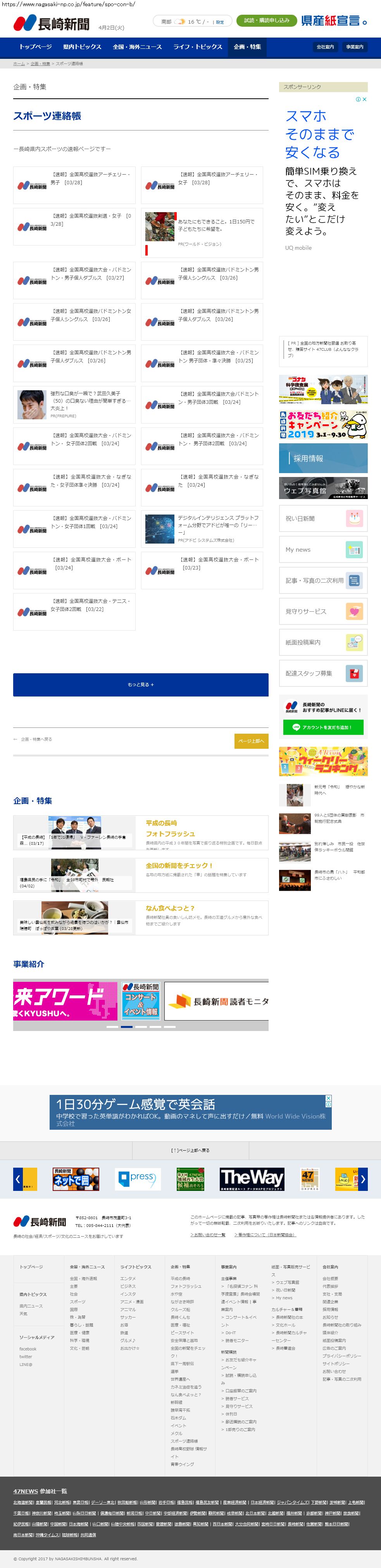Close the スマホそのままで安くなる ad
The height and width of the screenshot is (1568, 381).
pyautogui.click(x=365, y=99)
